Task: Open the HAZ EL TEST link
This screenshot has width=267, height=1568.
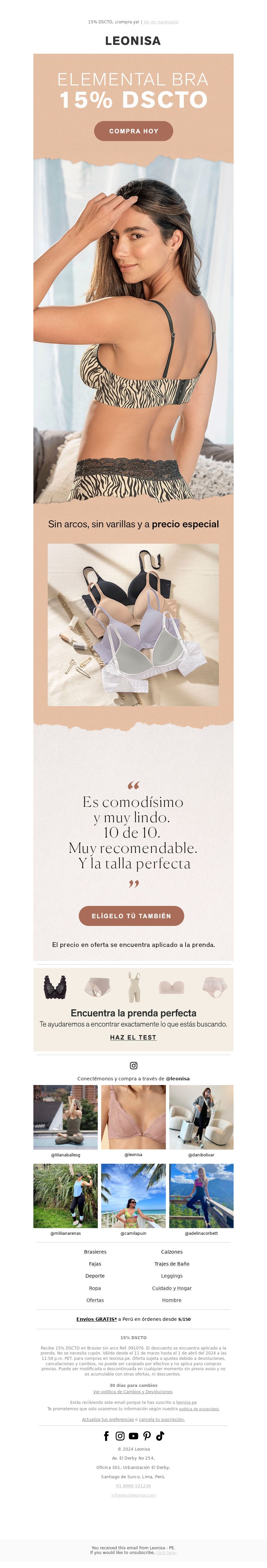Action: (133, 1037)
